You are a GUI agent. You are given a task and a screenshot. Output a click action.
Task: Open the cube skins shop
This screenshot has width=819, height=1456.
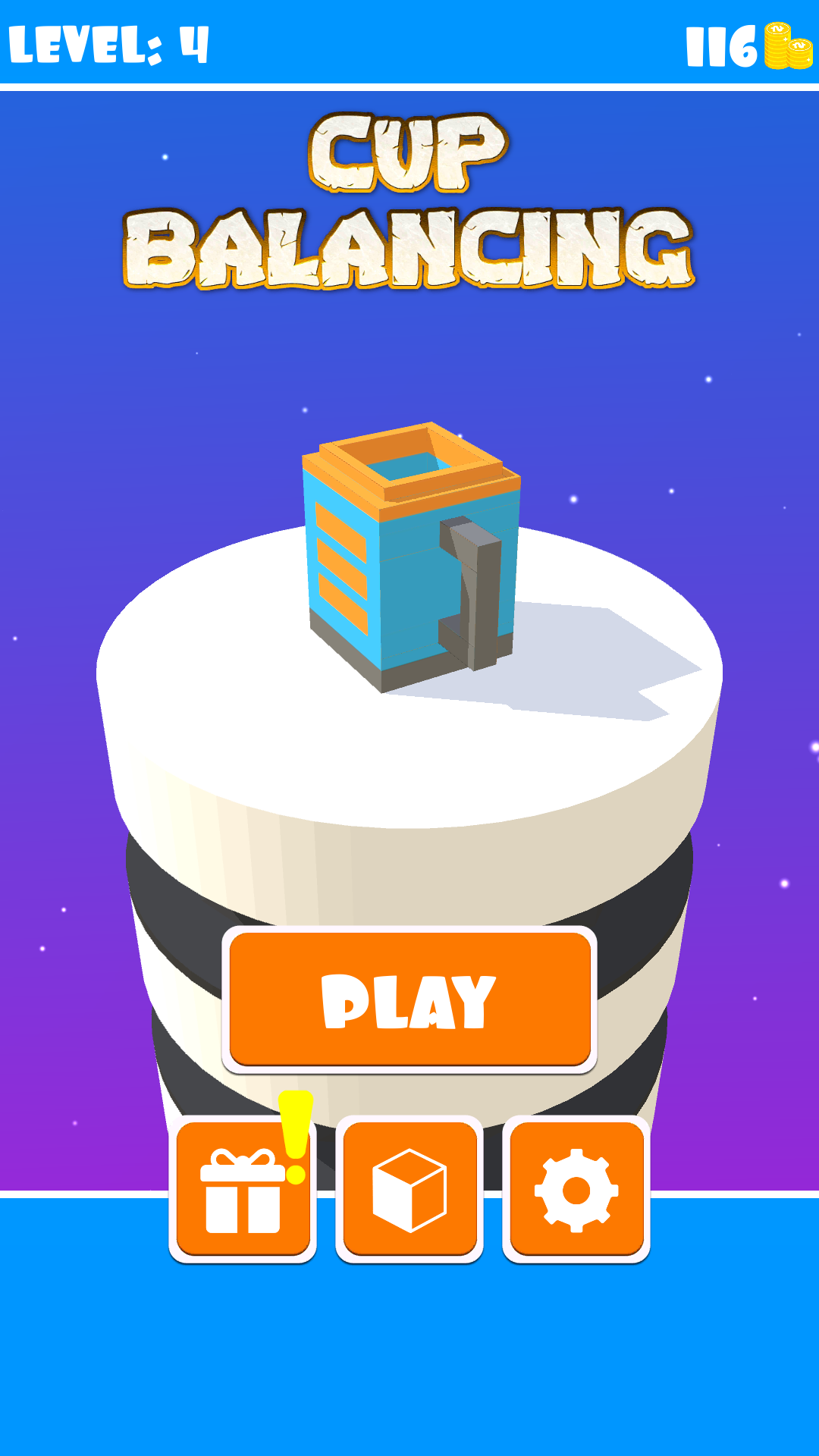(409, 1189)
